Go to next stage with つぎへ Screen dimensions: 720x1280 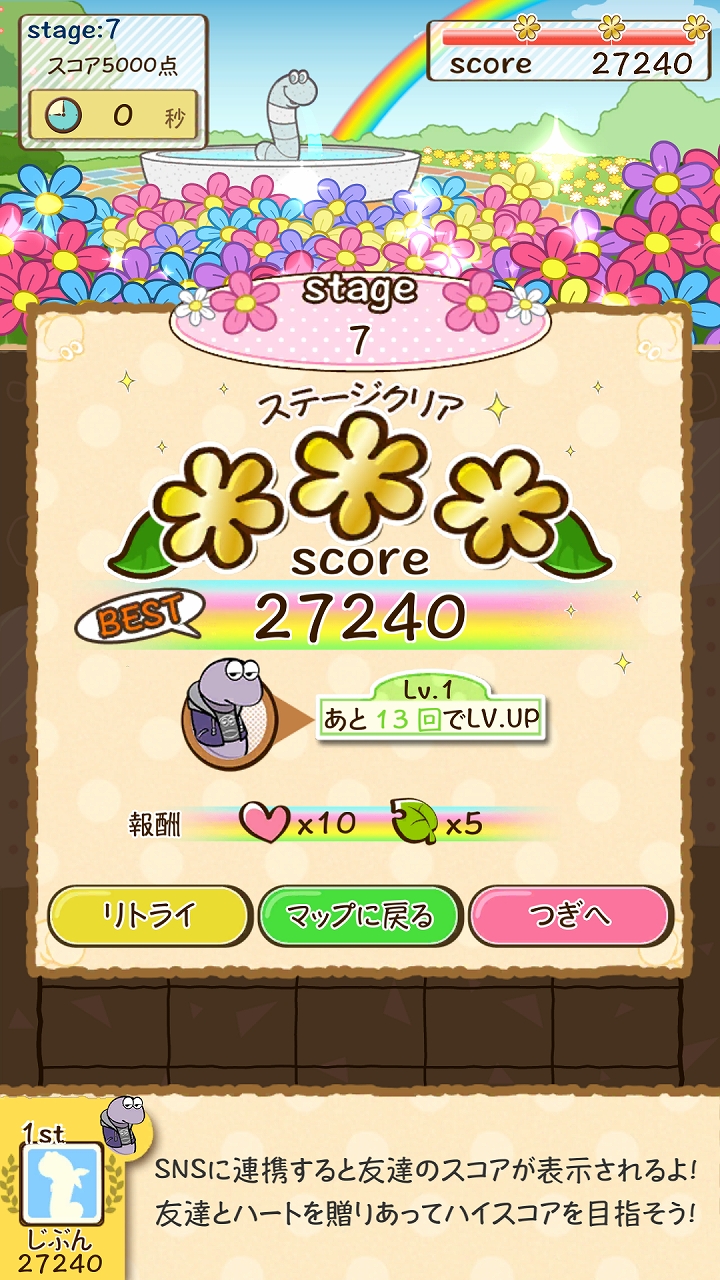(x=570, y=915)
